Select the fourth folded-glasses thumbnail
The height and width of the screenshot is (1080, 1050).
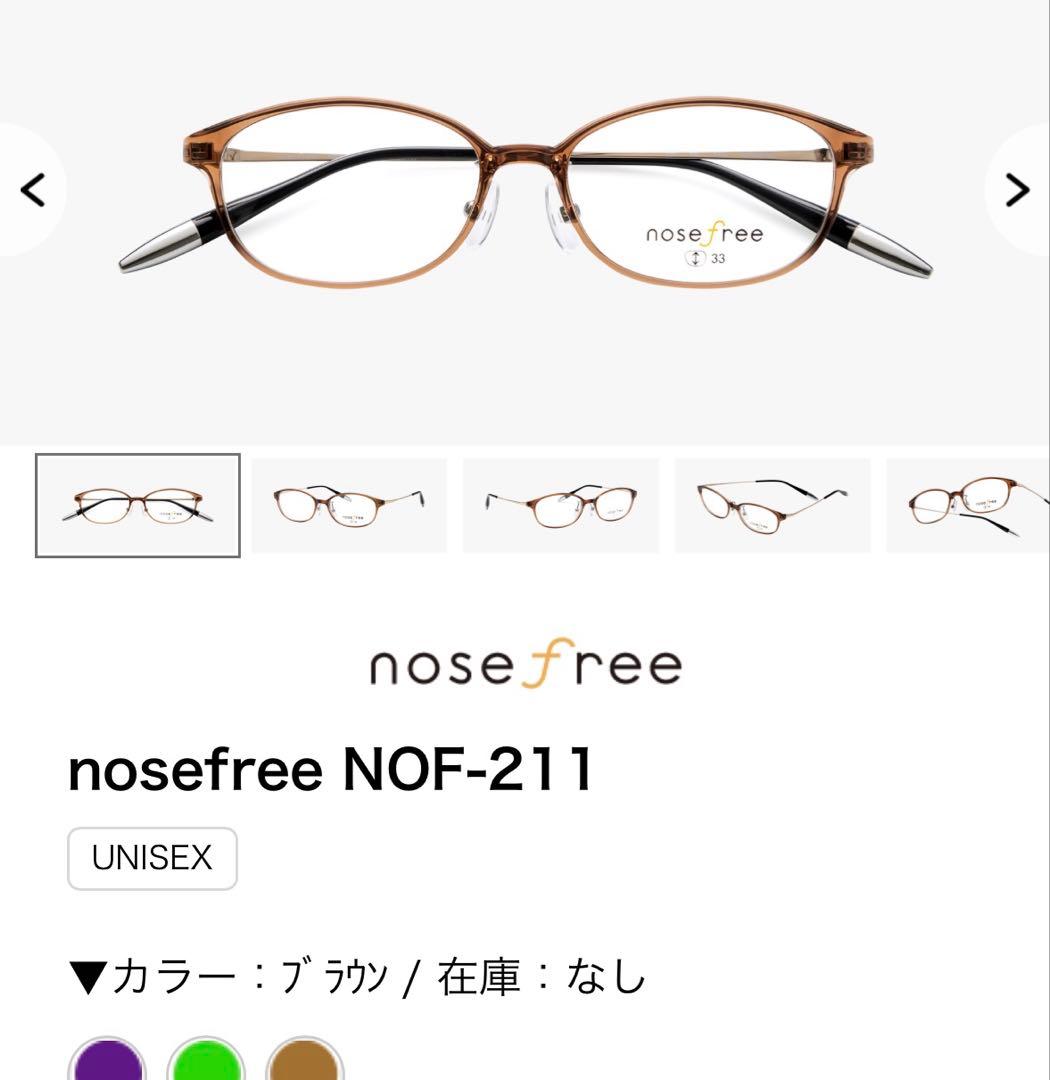click(x=772, y=505)
